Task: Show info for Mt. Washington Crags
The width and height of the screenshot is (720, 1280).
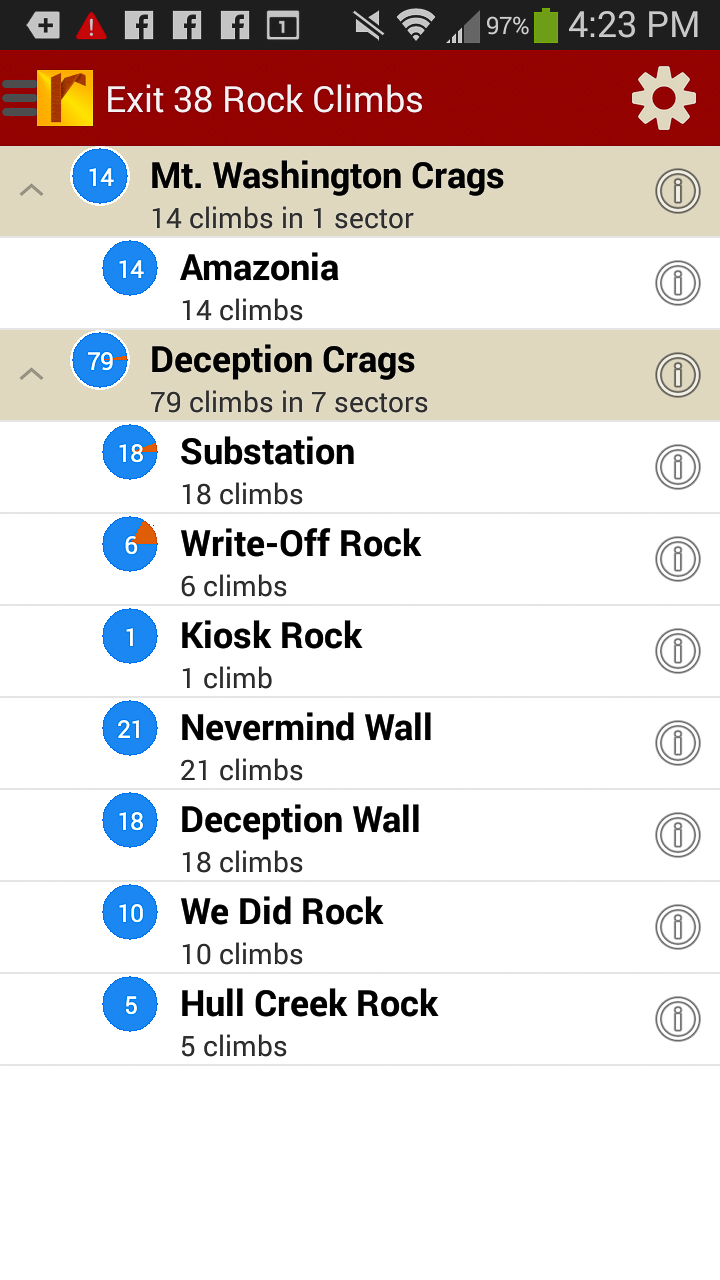Action: coord(677,191)
